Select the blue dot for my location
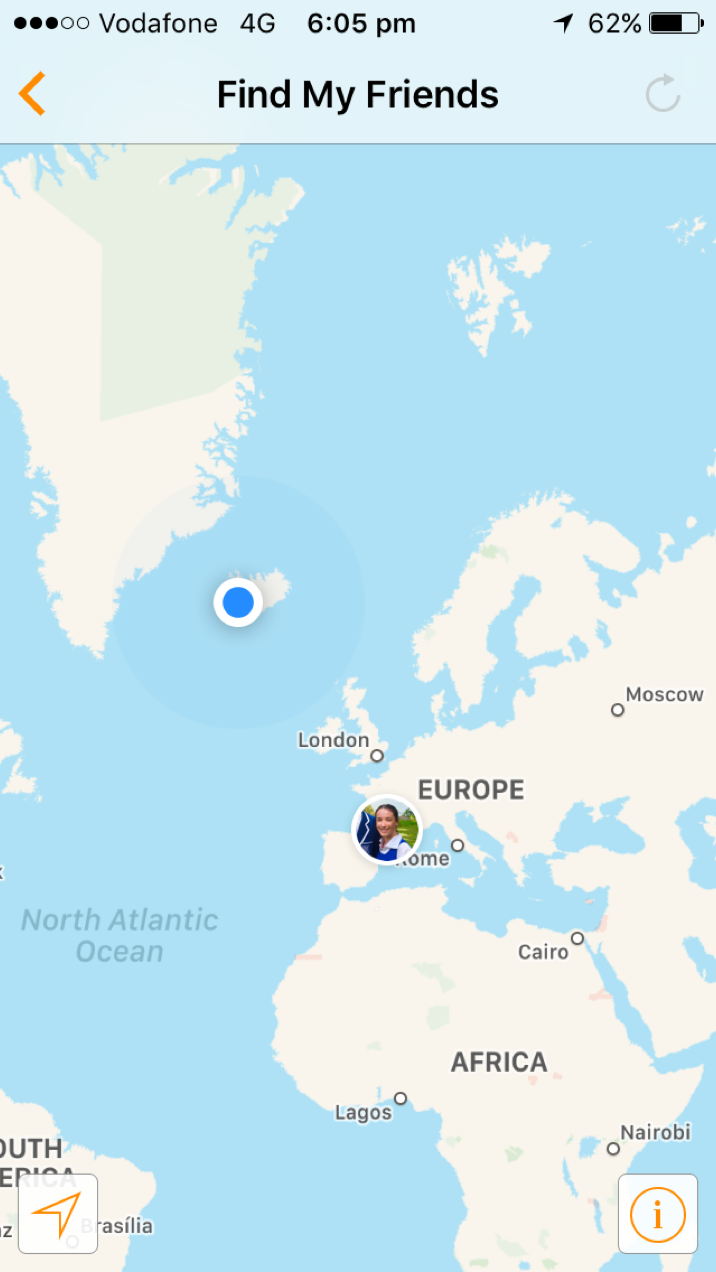The image size is (716, 1272). pyautogui.click(x=238, y=602)
